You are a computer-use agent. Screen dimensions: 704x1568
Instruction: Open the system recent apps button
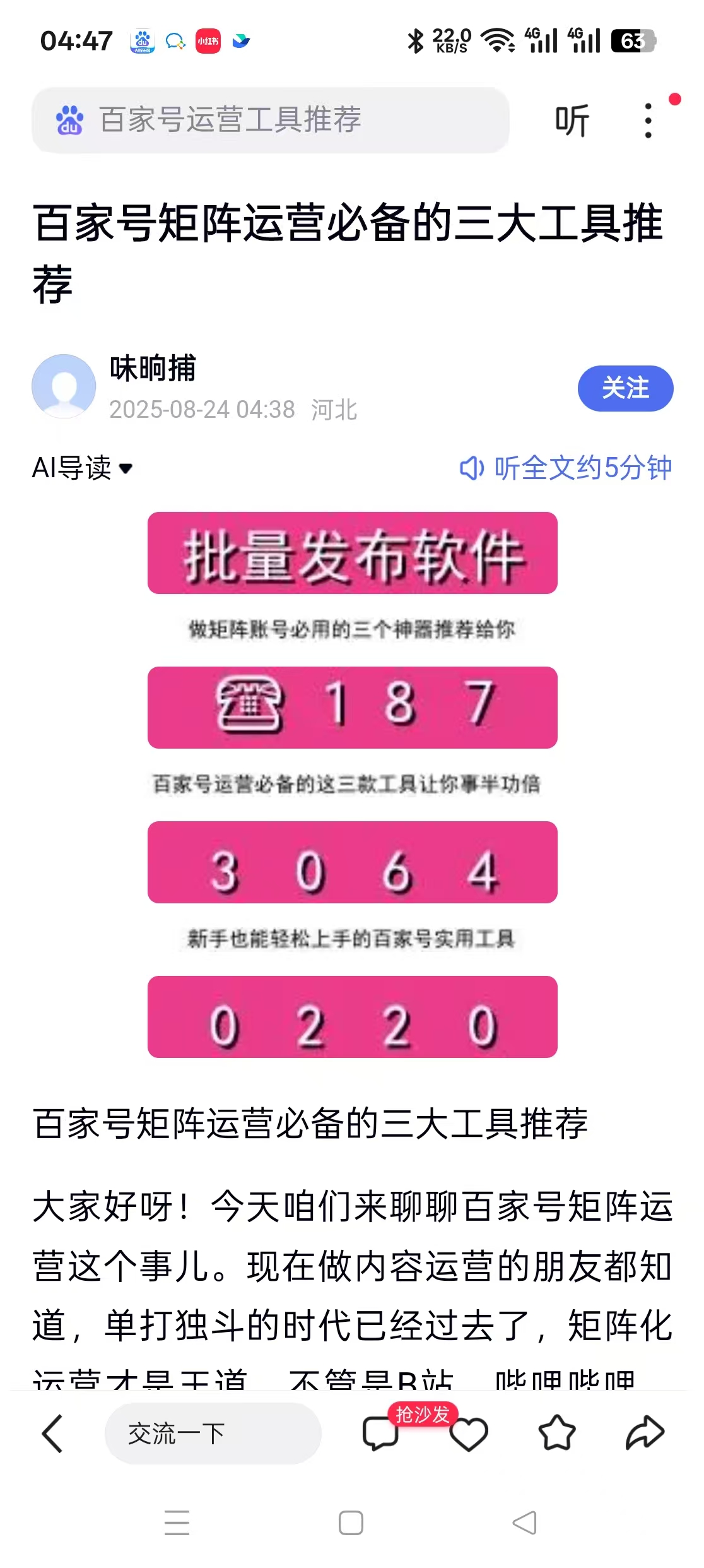pyautogui.click(x=177, y=1523)
